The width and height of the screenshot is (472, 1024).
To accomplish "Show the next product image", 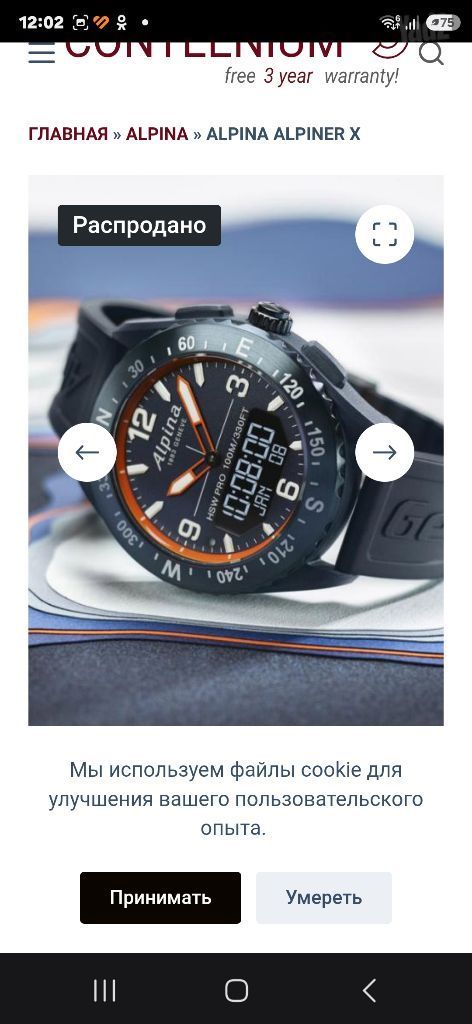I will [385, 452].
